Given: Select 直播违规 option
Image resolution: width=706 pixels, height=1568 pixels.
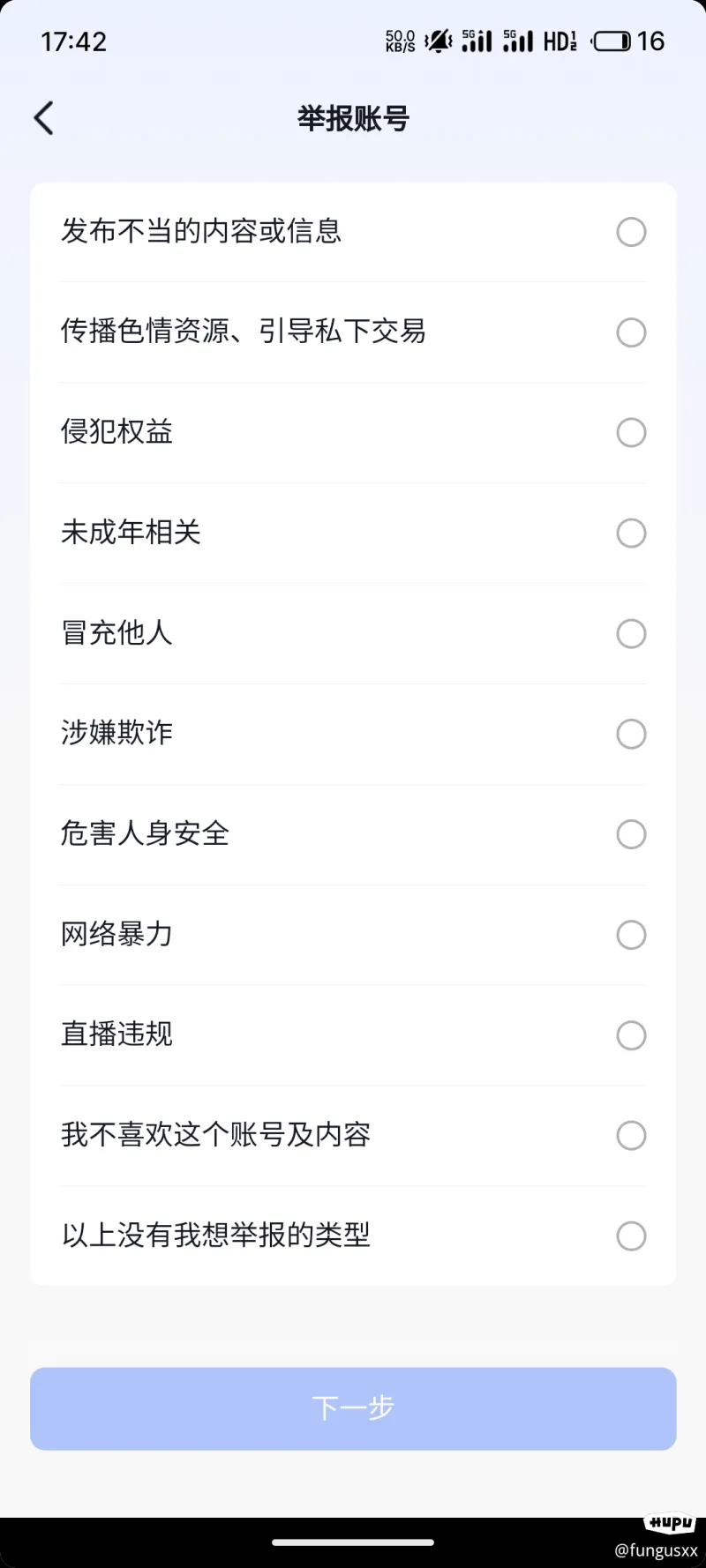Looking at the screenshot, I should pos(353,1036).
